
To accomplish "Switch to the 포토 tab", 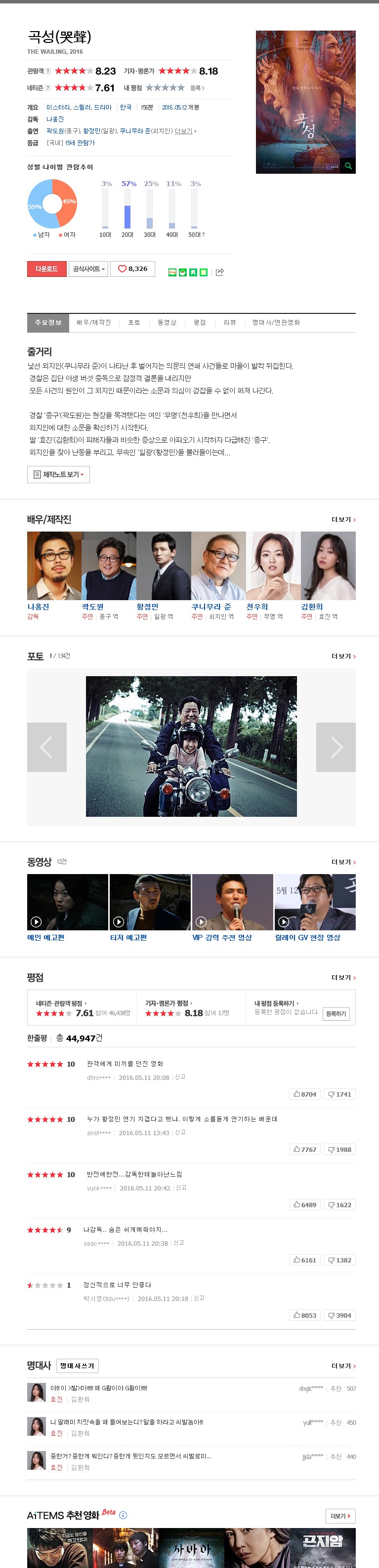I will point(134,323).
